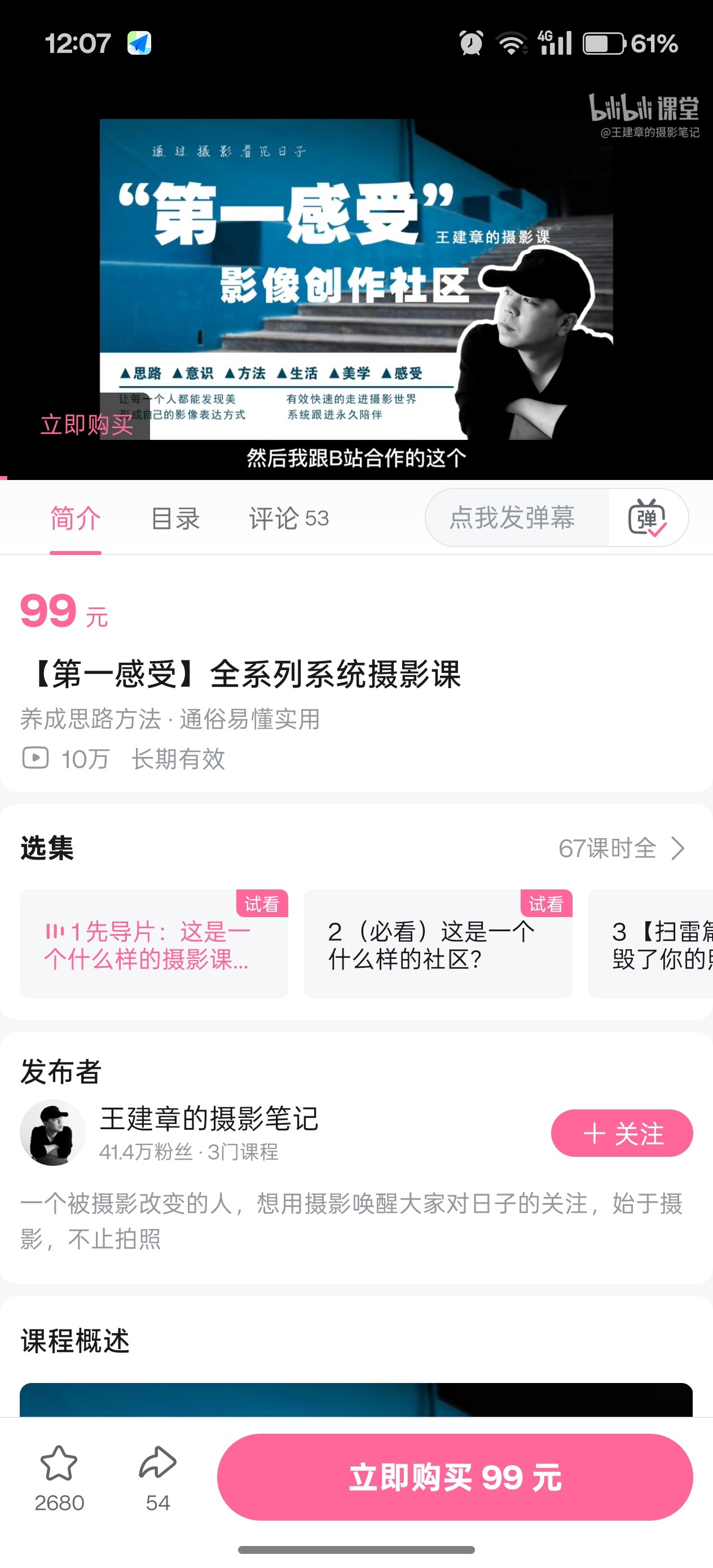This screenshot has height=1568, width=713.
Task: Favorite the course with the star icon
Action: coord(59,1477)
